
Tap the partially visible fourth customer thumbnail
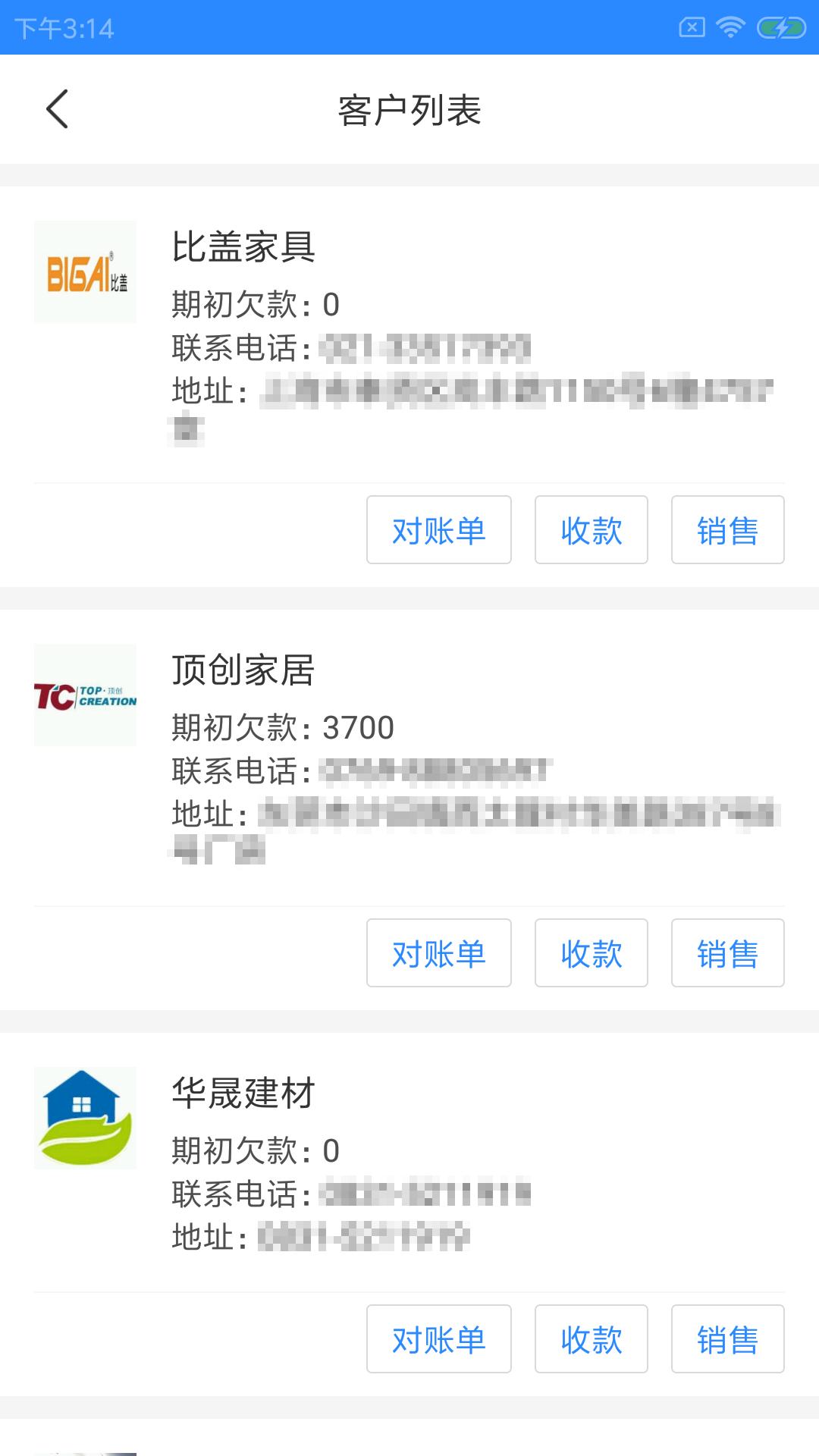pyautogui.click(x=85, y=1447)
